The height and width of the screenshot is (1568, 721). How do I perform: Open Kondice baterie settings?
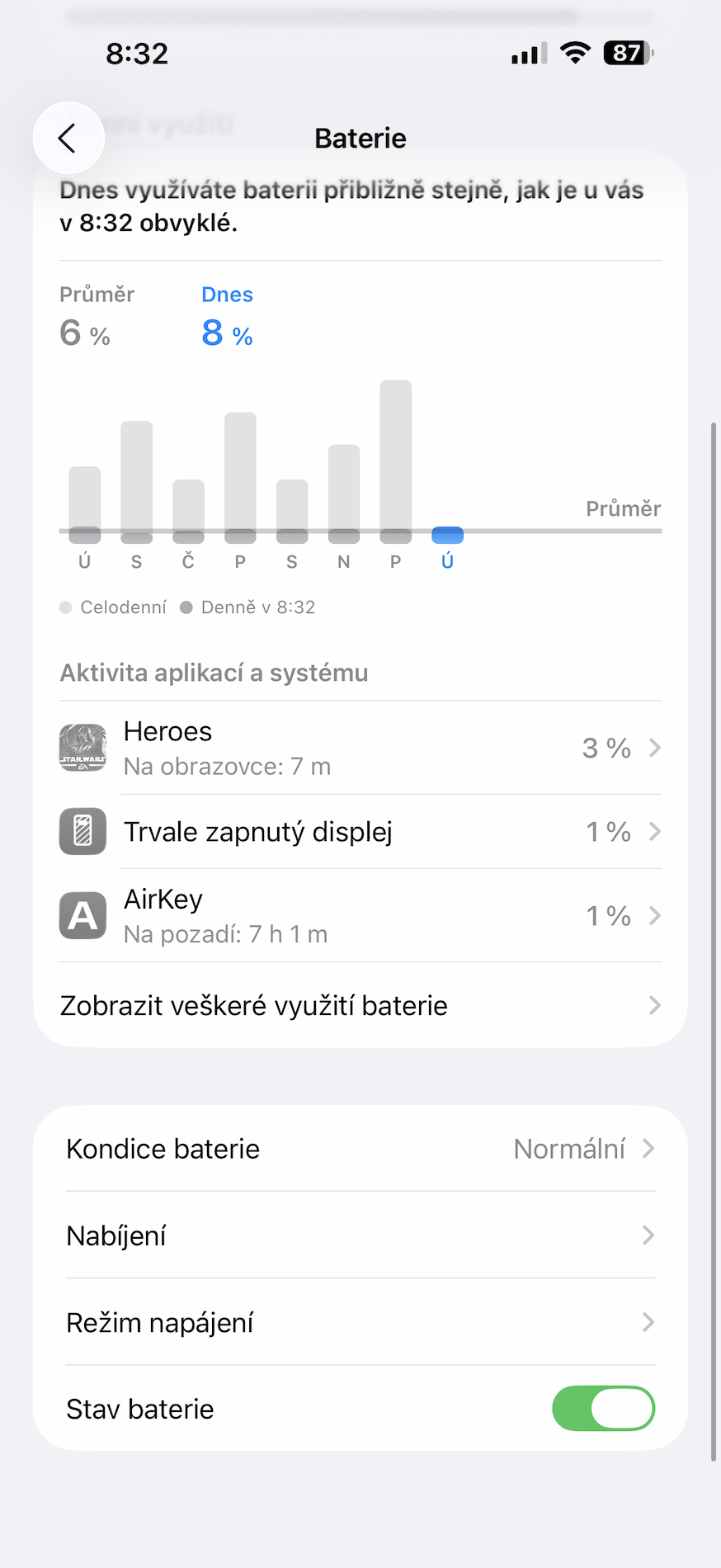[360, 1149]
